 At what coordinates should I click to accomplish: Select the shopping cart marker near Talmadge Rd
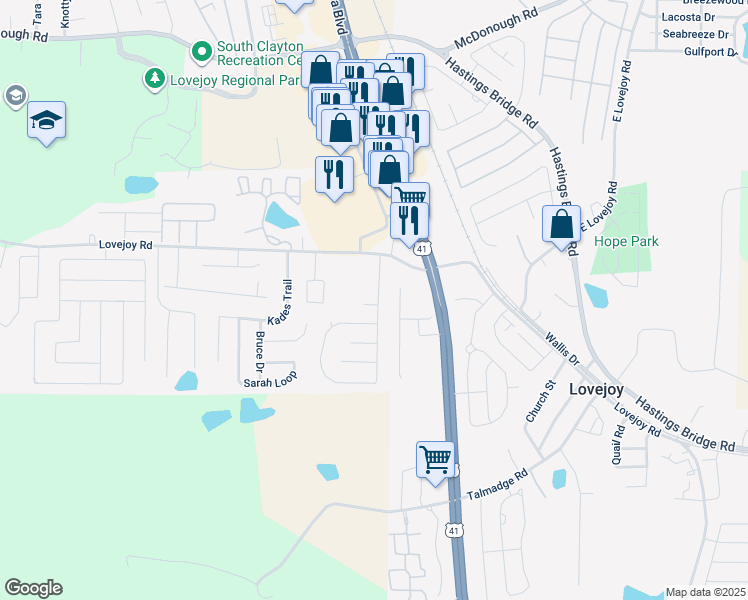click(436, 461)
